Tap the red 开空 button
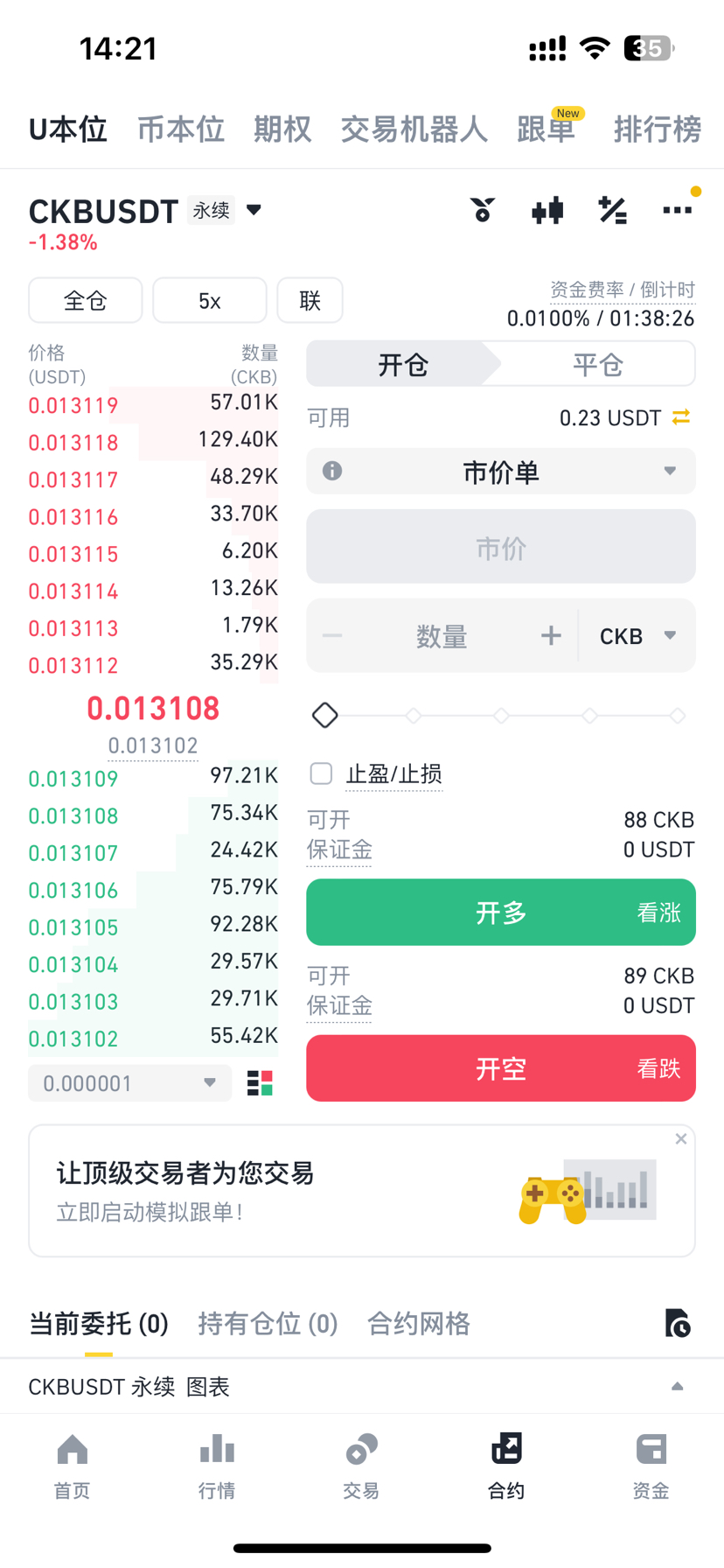 (501, 1068)
